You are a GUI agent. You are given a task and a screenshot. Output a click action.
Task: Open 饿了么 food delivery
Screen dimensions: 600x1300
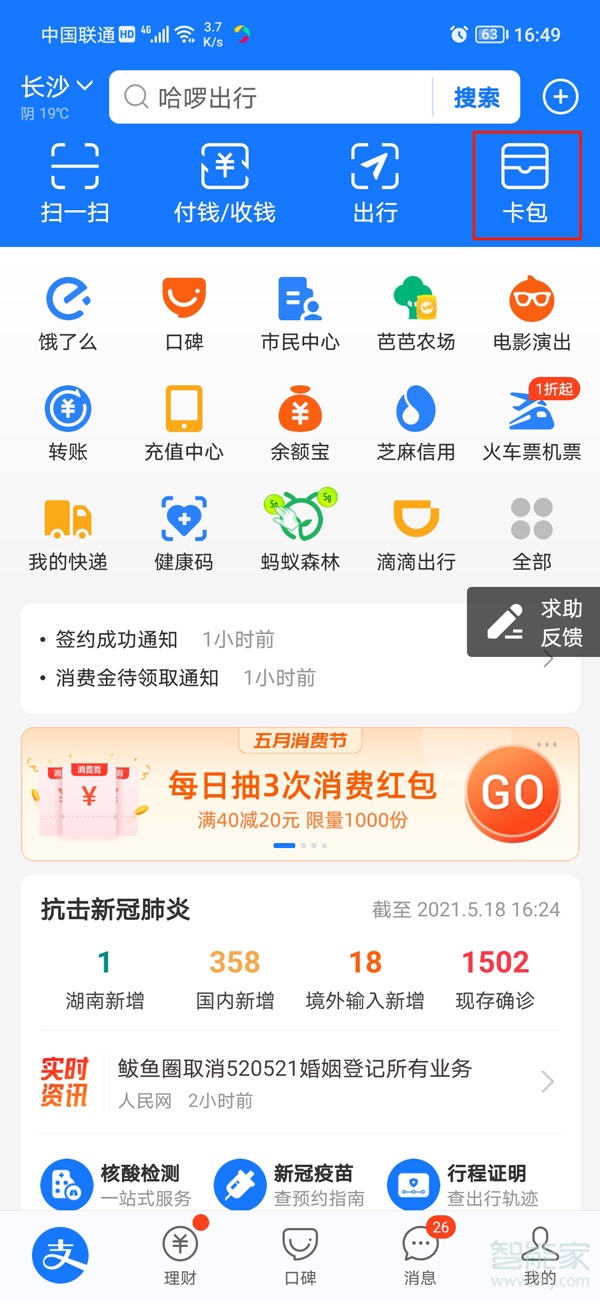(68, 314)
